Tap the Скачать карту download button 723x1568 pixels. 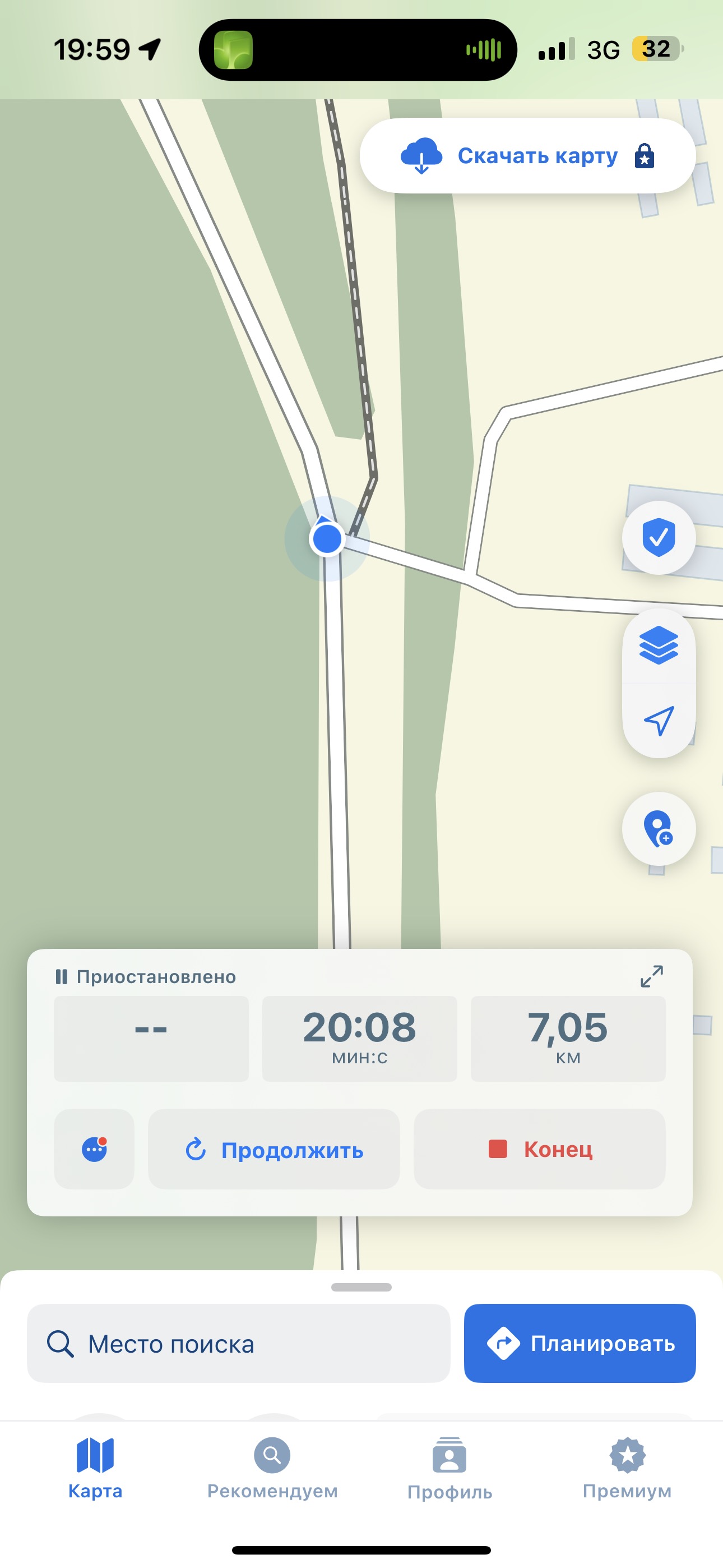(527, 156)
